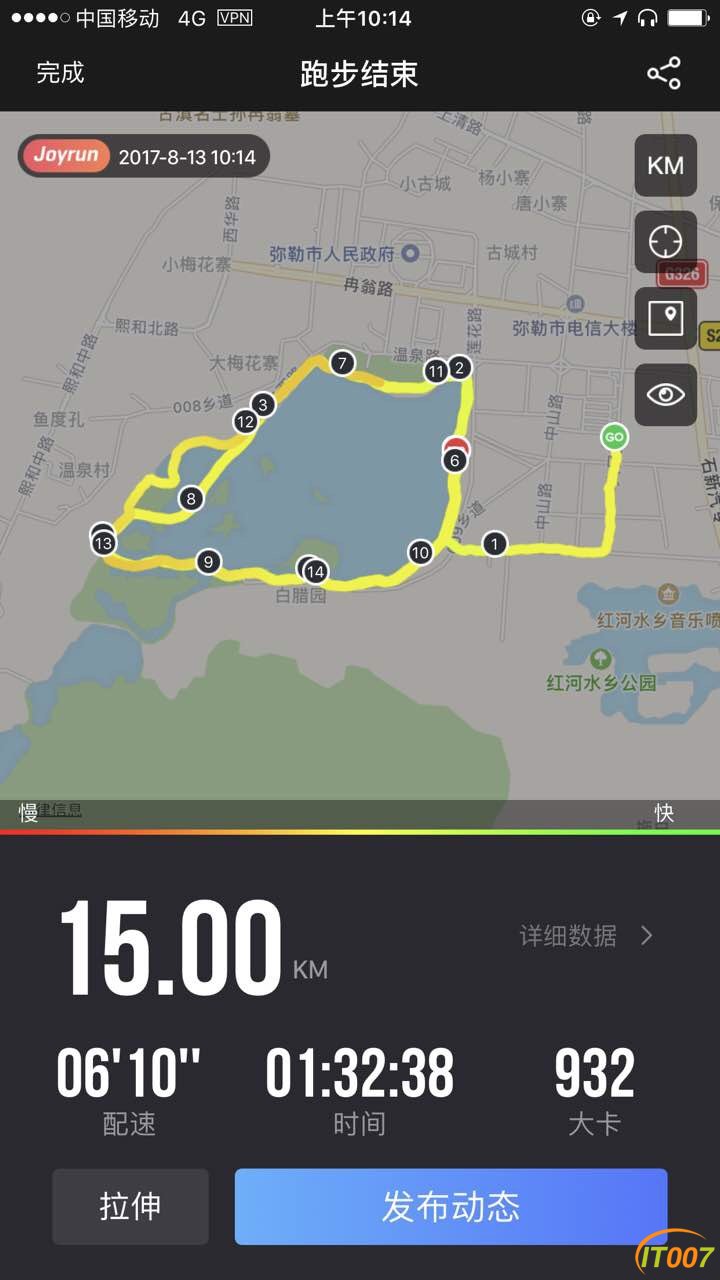Switch the map style
720x1280 pixels.
665,318
